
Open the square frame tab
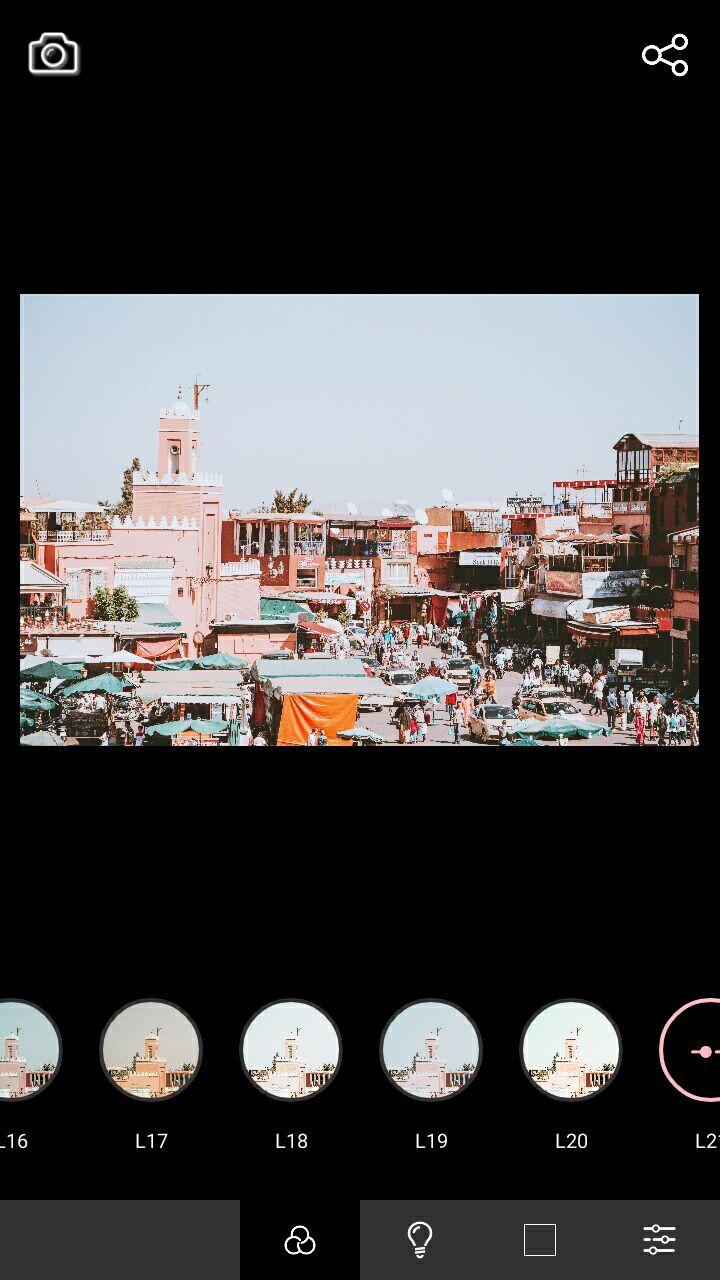coord(540,1240)
